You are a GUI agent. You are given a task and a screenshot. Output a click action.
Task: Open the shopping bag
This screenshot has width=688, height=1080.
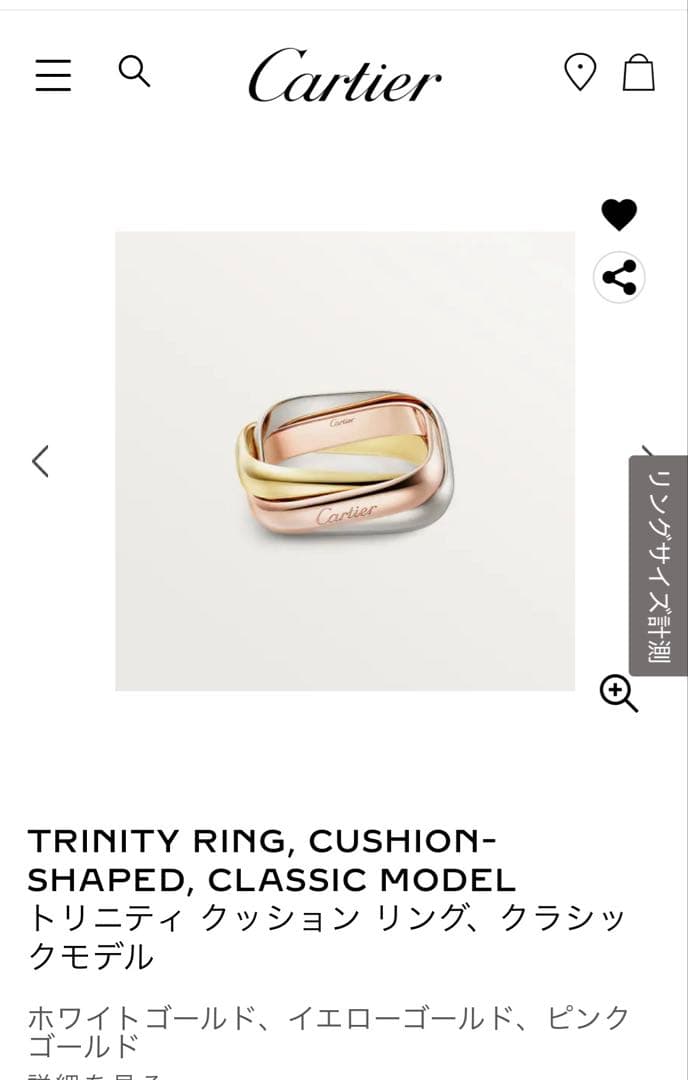point(639,73)
